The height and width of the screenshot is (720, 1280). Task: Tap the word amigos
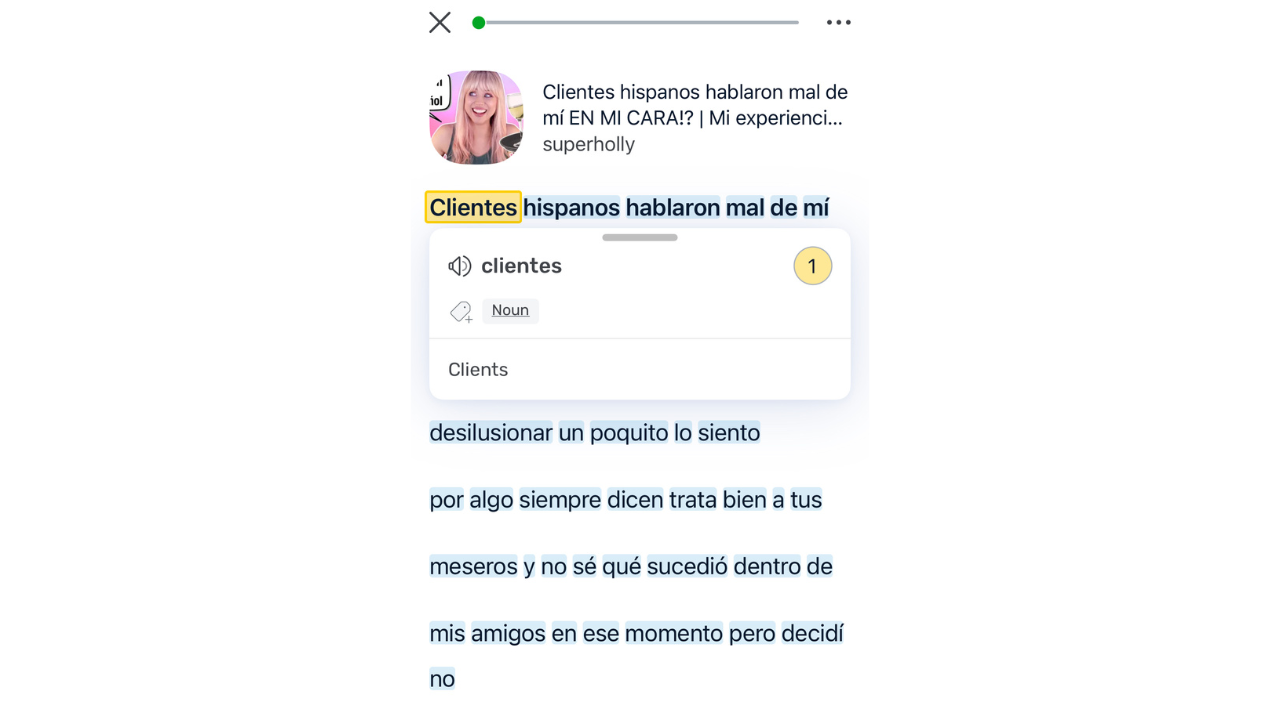508,634
